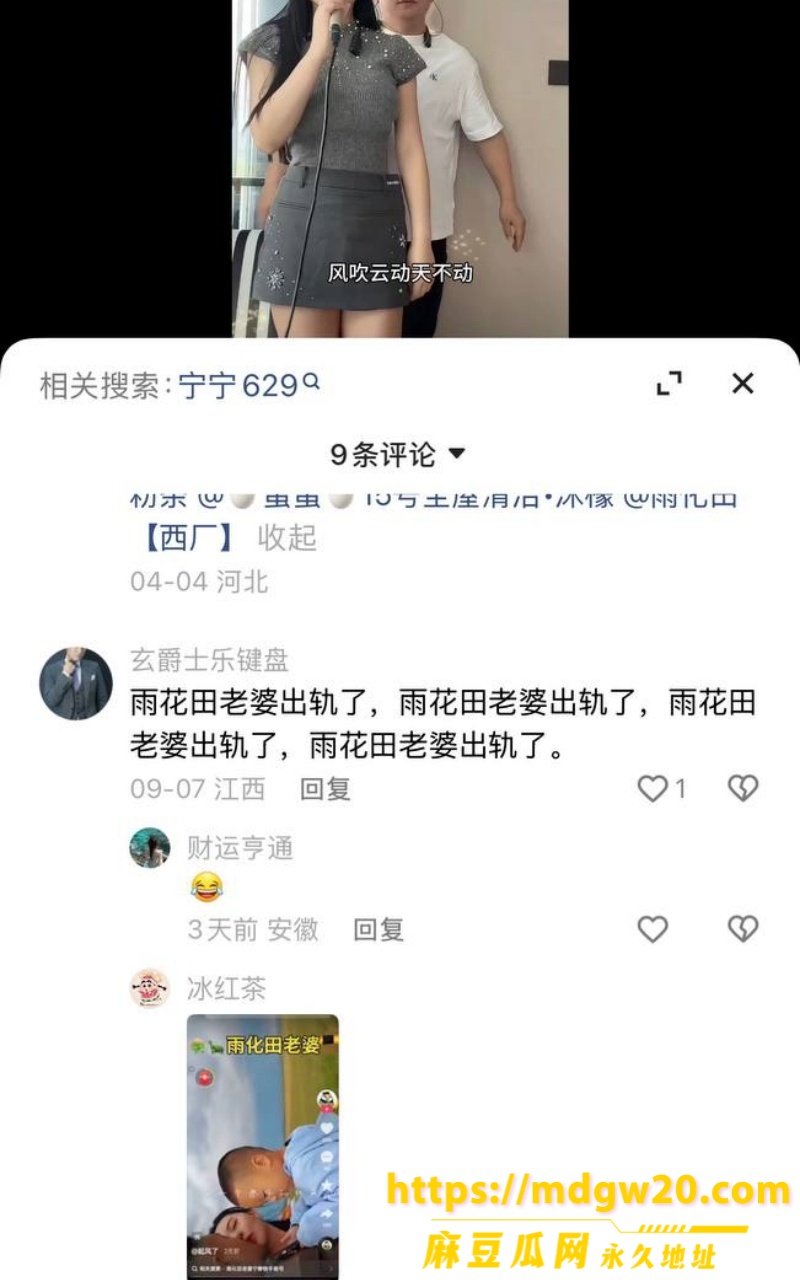This screenshot has width=800, height=1280.
Task: Expand comments panel to full screen
Action: coord(669,383)
